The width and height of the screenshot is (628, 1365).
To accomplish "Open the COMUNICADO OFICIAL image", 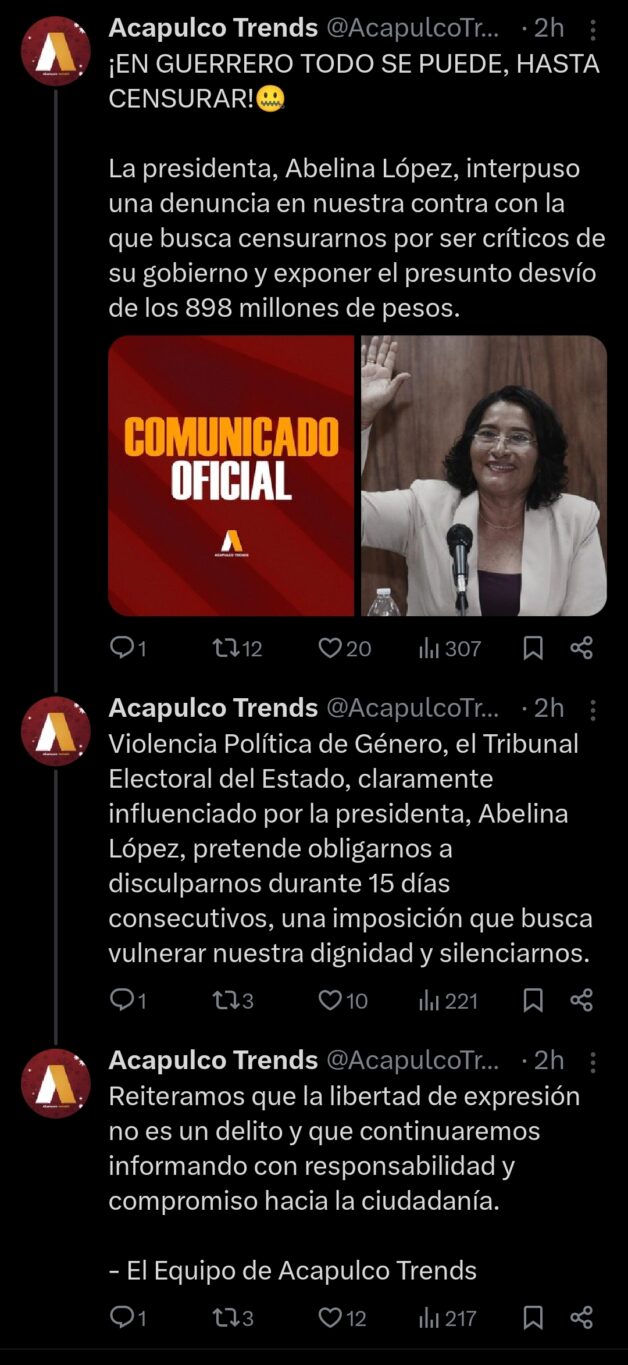I will (231, 475).
